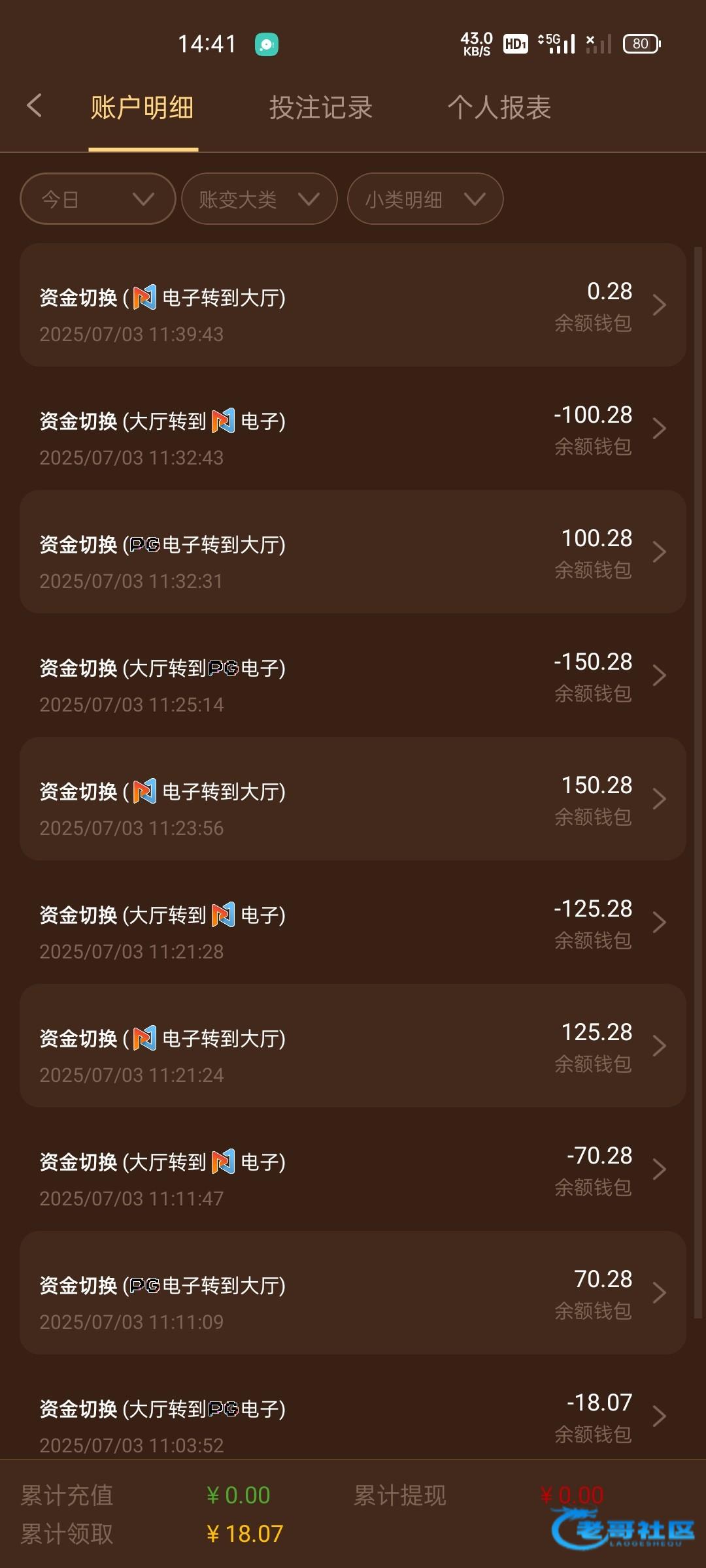Open the -18.07 transfer record at 11:03:52
Viewport: 706px width, 1568px height.
coord(353,1416)
